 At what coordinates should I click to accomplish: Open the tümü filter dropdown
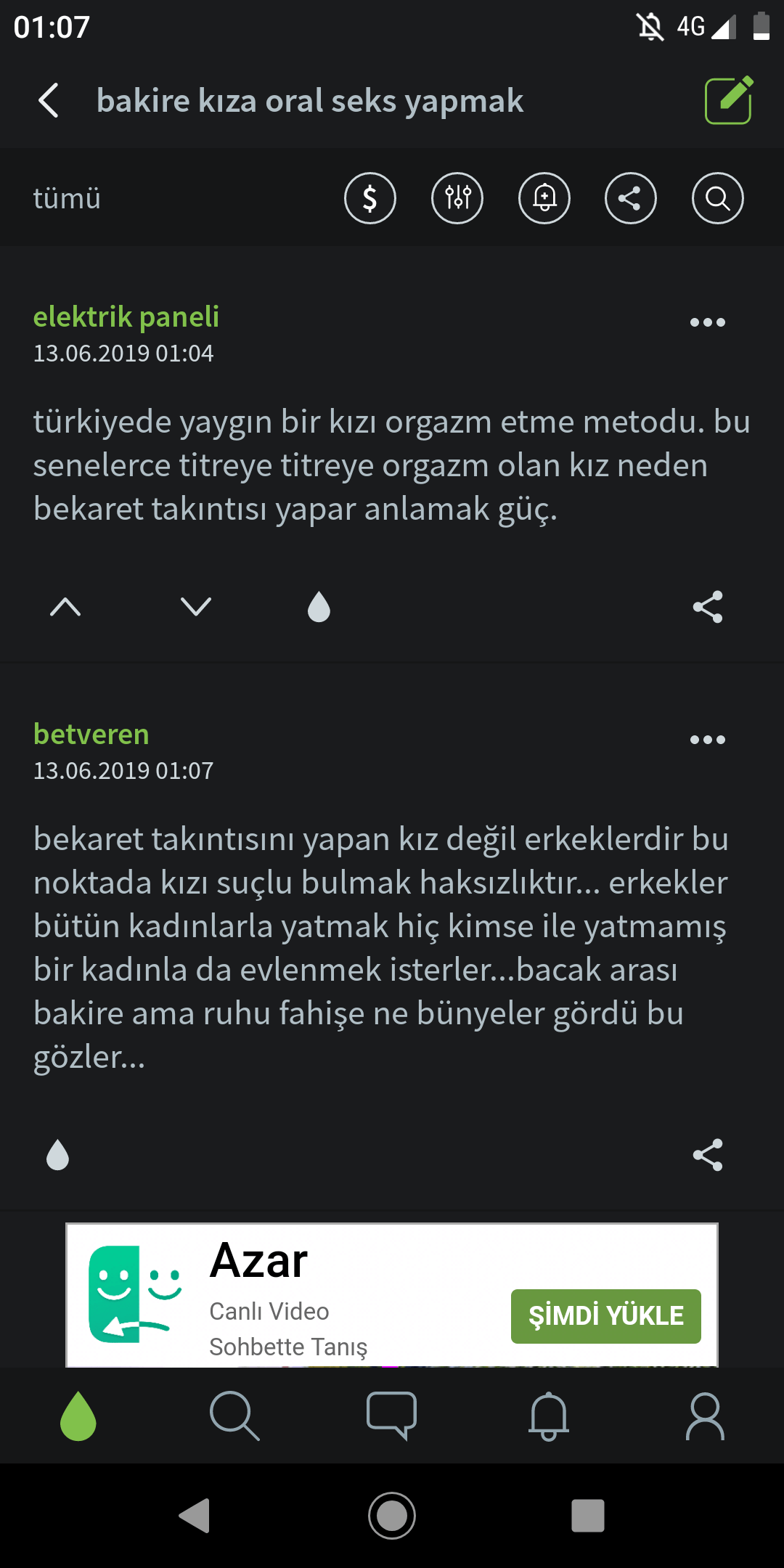point(67,198)
